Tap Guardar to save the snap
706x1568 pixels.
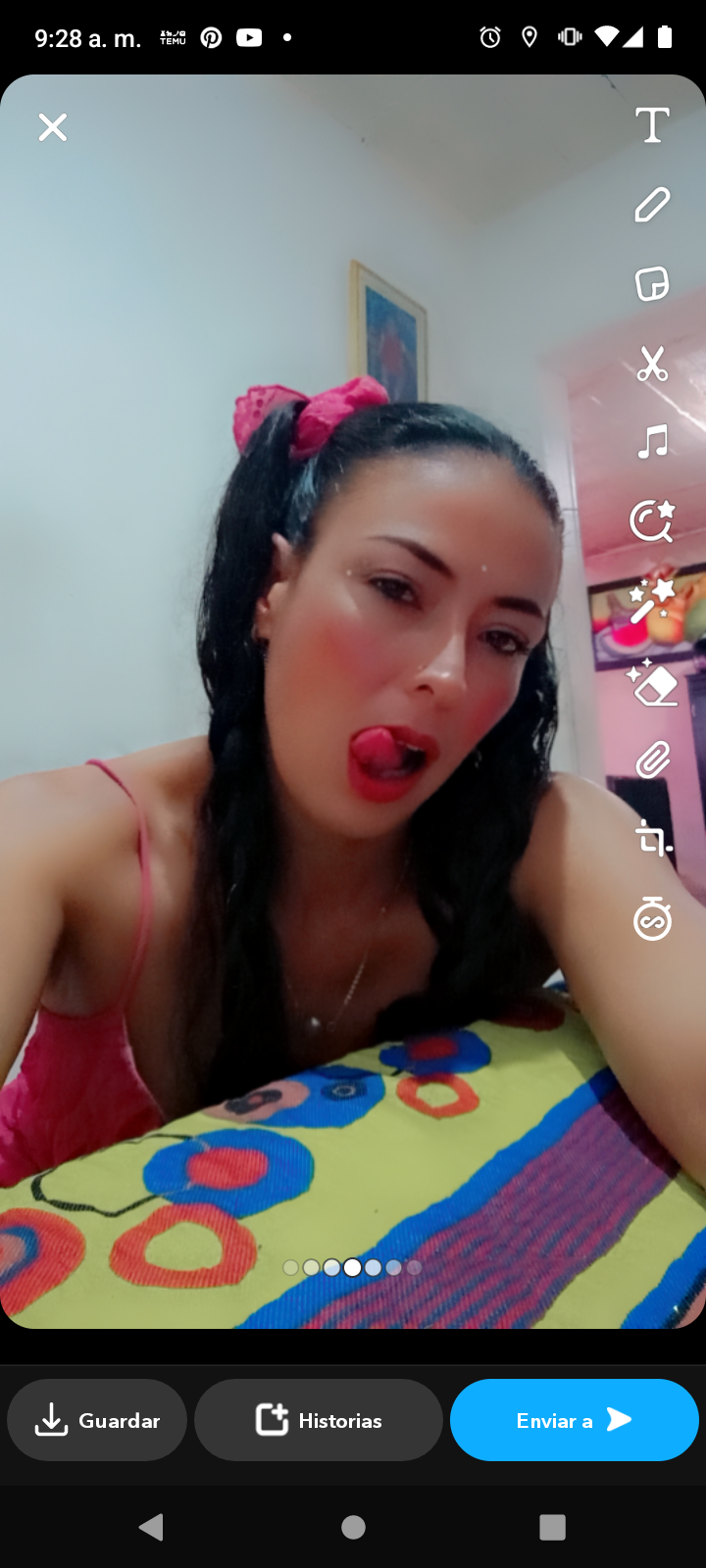(97, 1420)
